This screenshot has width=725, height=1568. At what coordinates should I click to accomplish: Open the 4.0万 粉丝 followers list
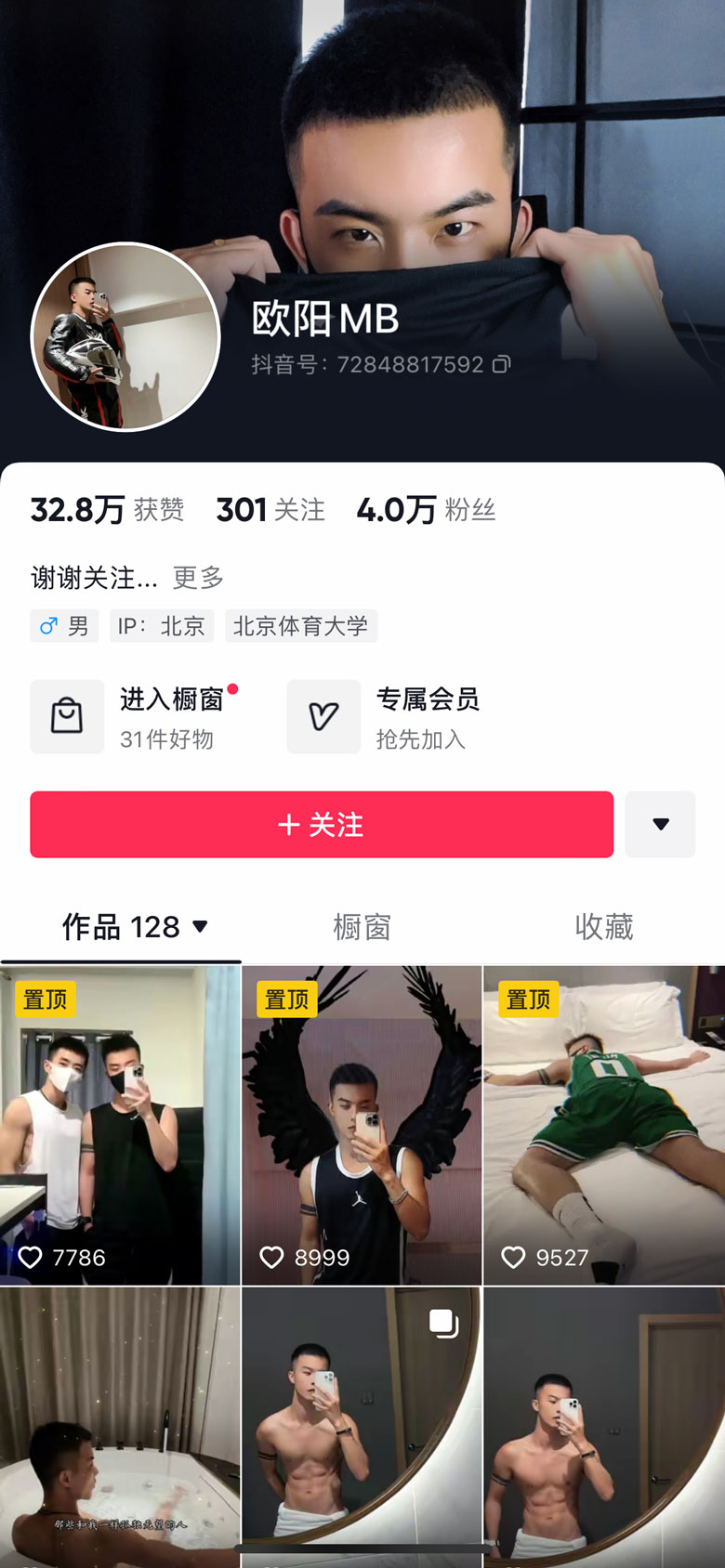pyautogui.click(x=426, y=510)
